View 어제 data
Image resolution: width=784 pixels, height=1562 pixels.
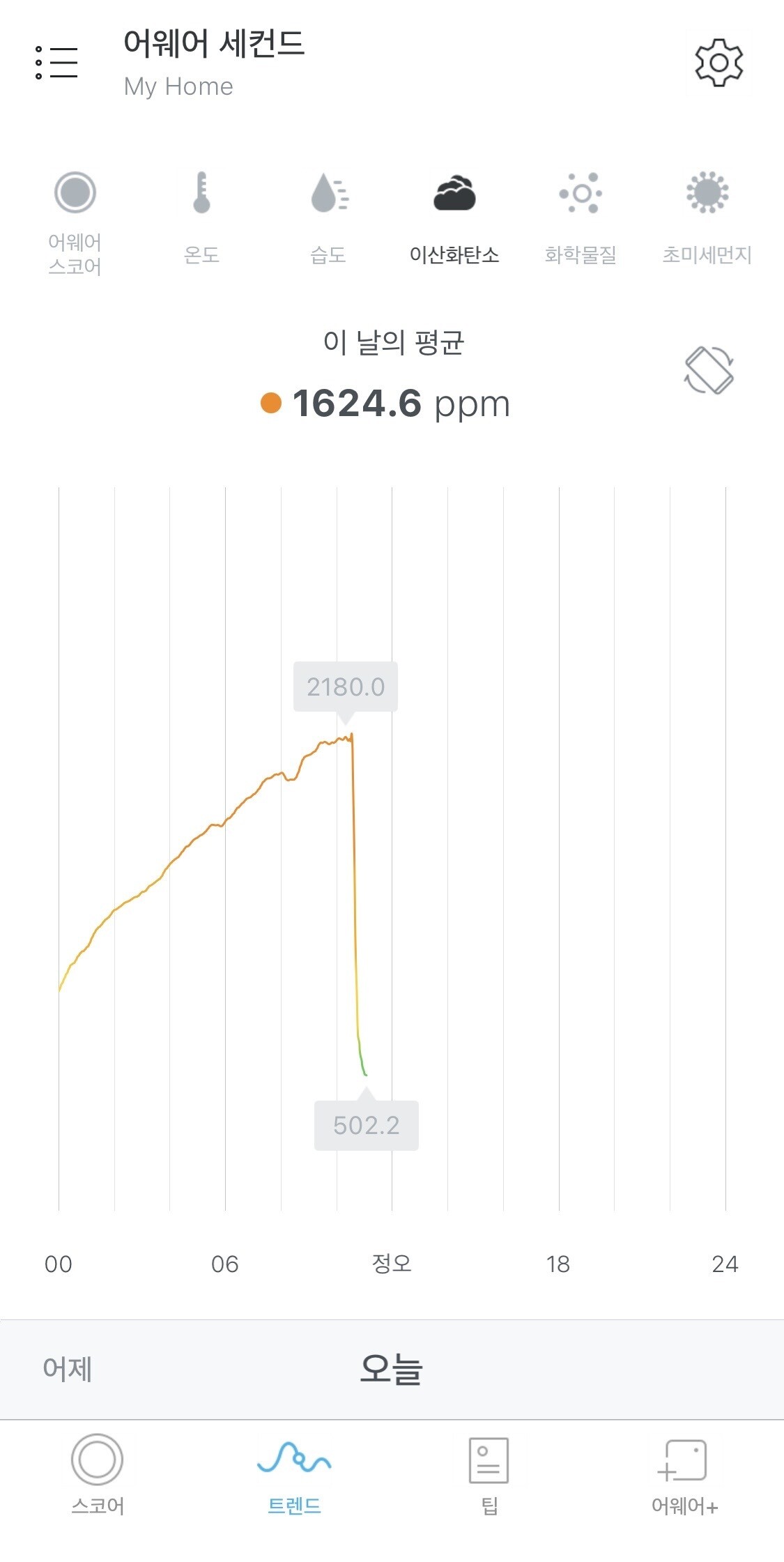tap(68, 1369)
